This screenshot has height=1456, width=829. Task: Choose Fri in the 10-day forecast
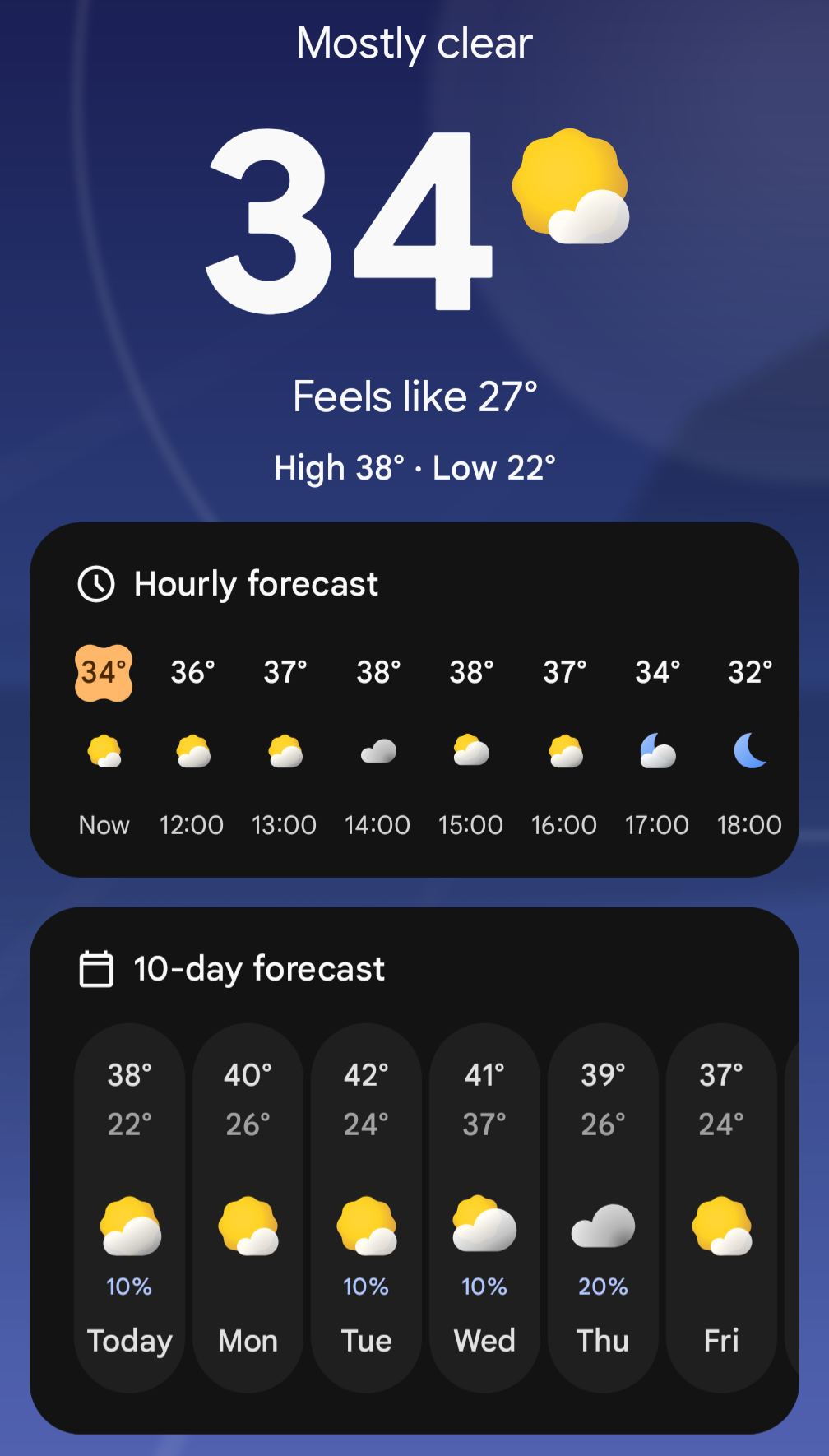[x=721, y=1208]
